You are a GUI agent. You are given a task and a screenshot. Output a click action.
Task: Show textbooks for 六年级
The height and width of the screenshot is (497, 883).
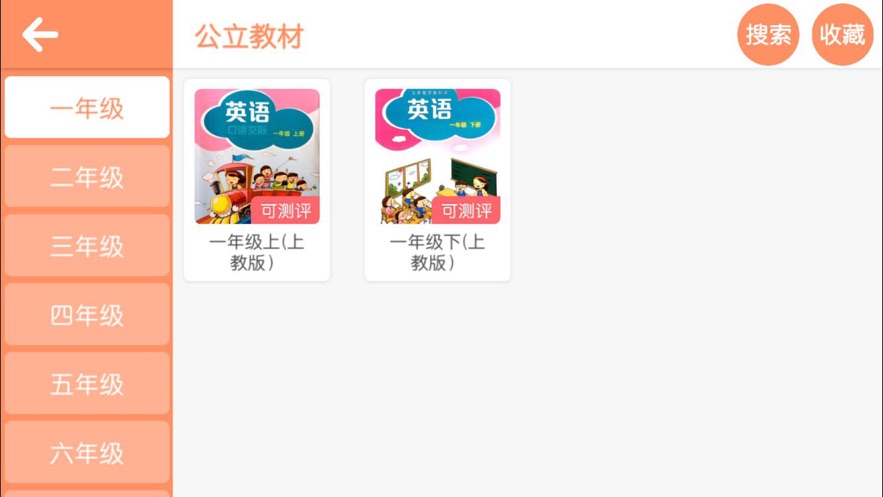[87, 453]
